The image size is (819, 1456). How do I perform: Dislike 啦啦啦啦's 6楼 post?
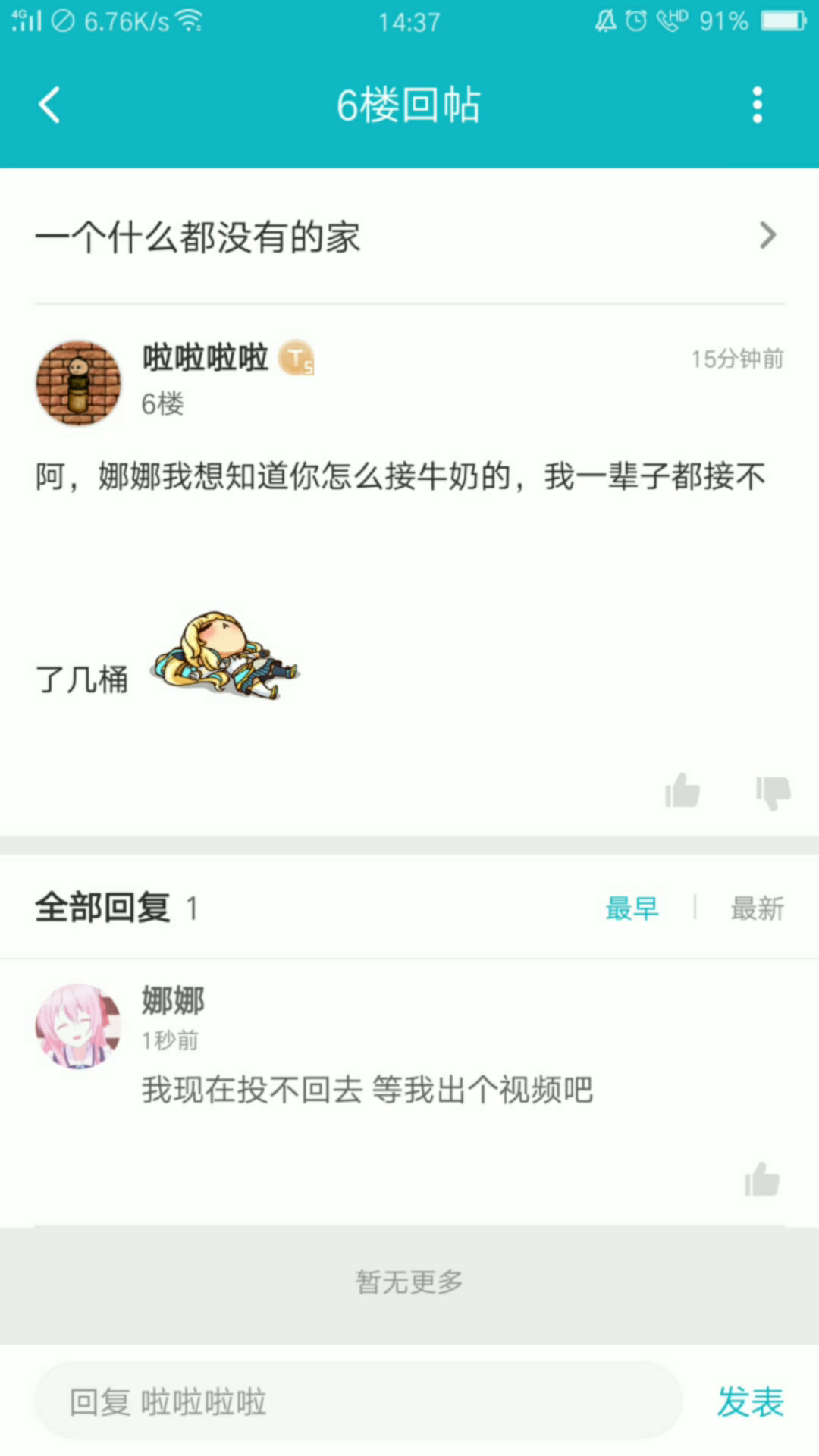click(773, 792)
